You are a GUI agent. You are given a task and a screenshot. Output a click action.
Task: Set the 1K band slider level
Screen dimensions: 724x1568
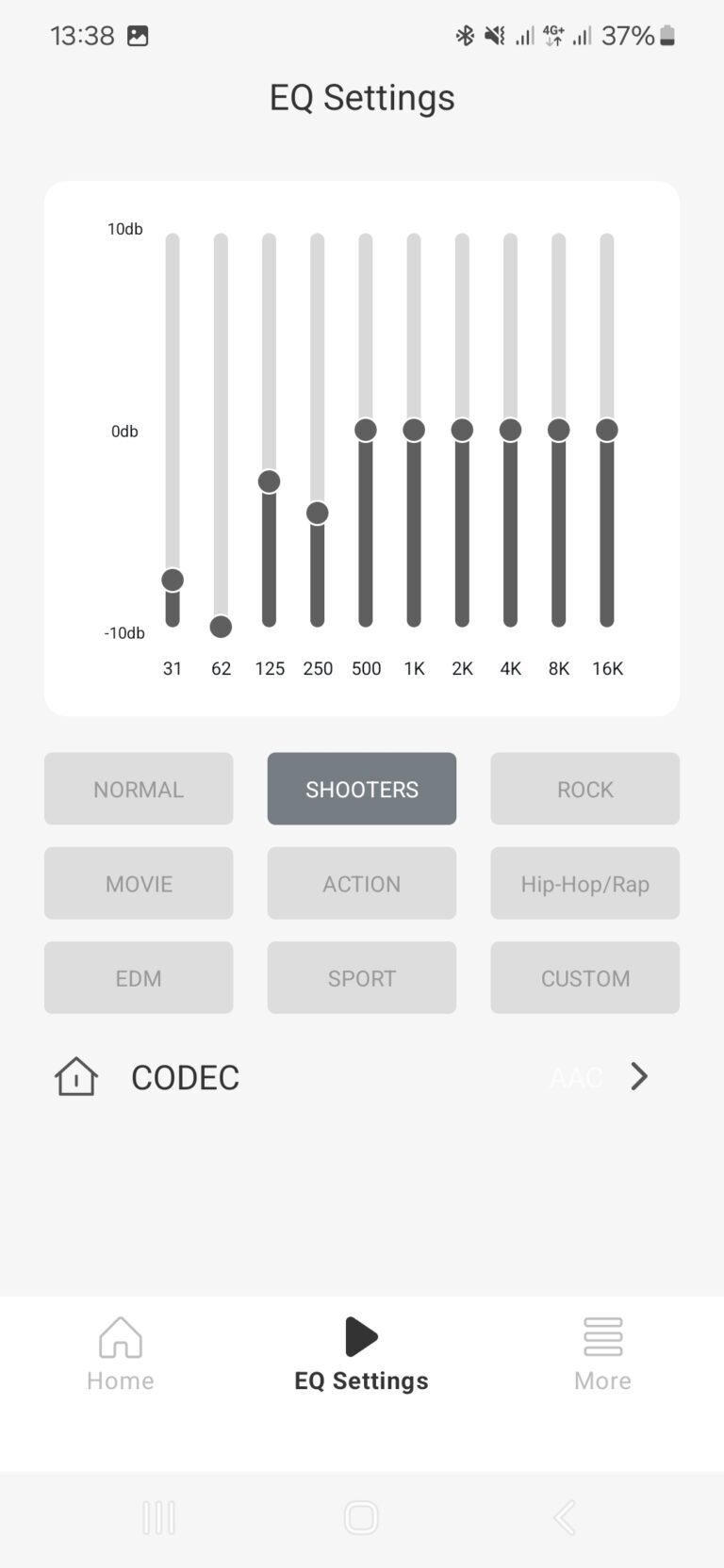tap(414, 430)
